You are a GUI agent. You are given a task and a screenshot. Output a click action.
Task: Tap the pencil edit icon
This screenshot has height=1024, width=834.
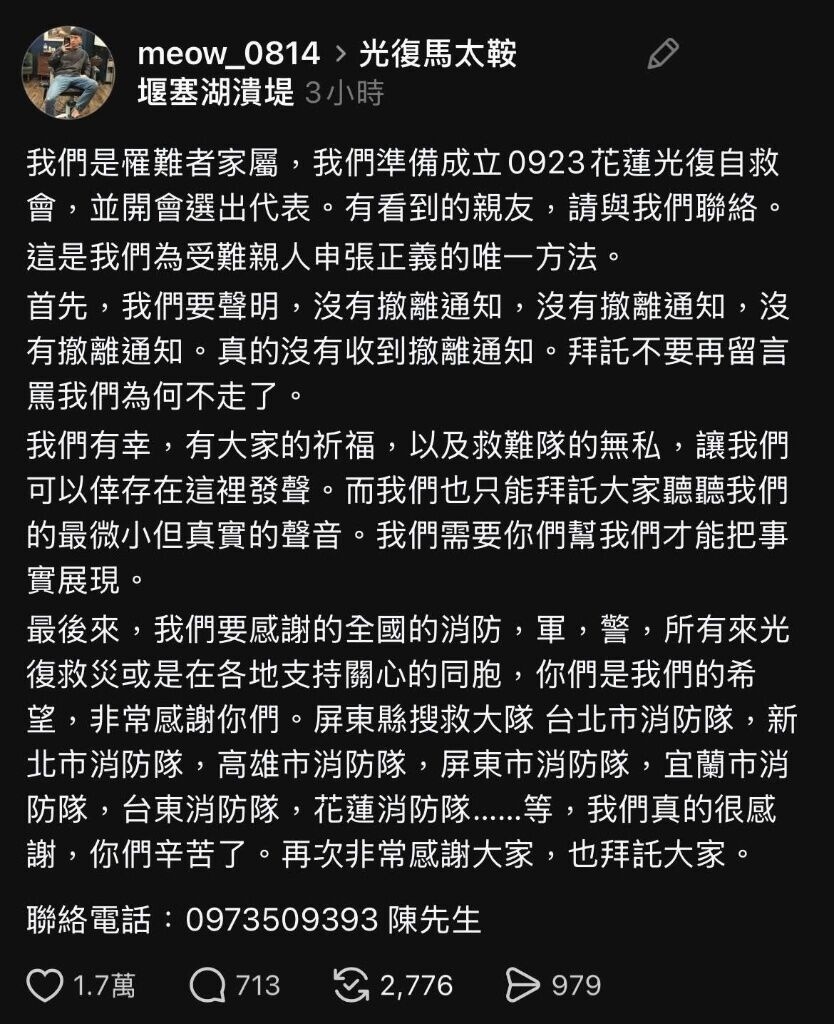point(663,54)
